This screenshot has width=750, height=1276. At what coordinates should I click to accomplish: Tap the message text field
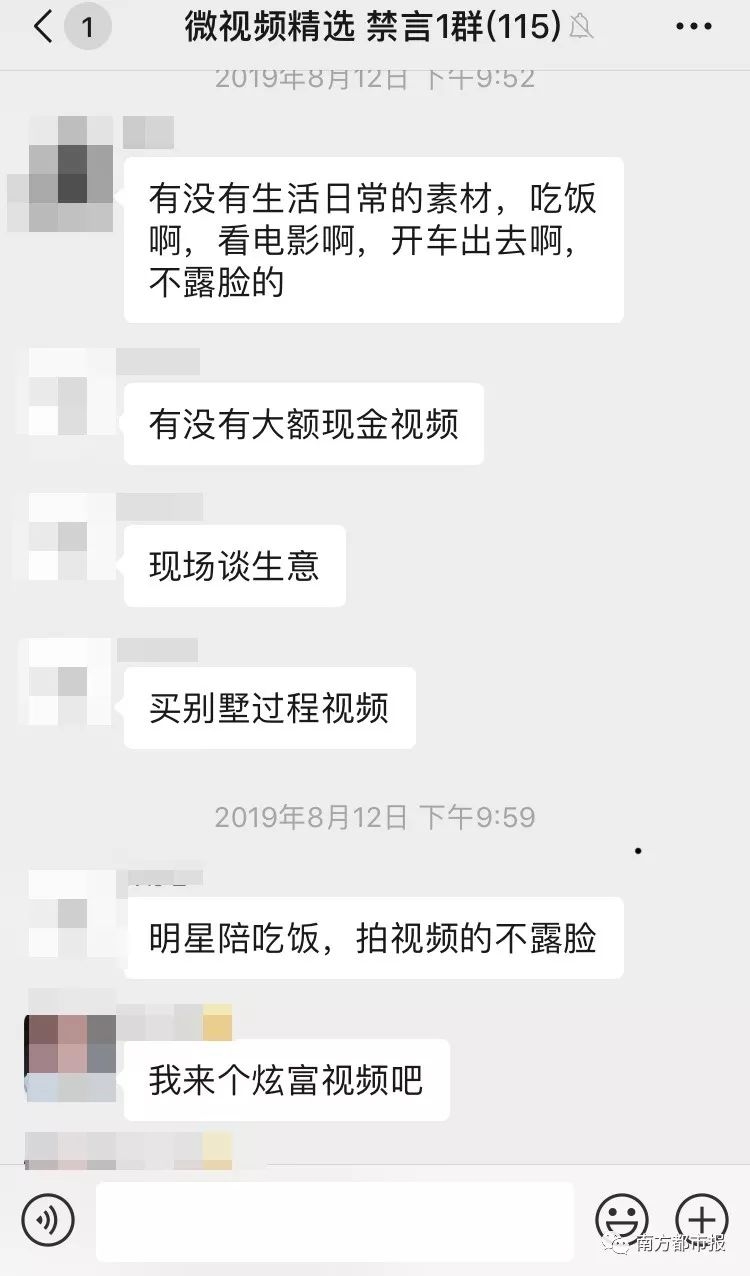(x=335, y=1222)
